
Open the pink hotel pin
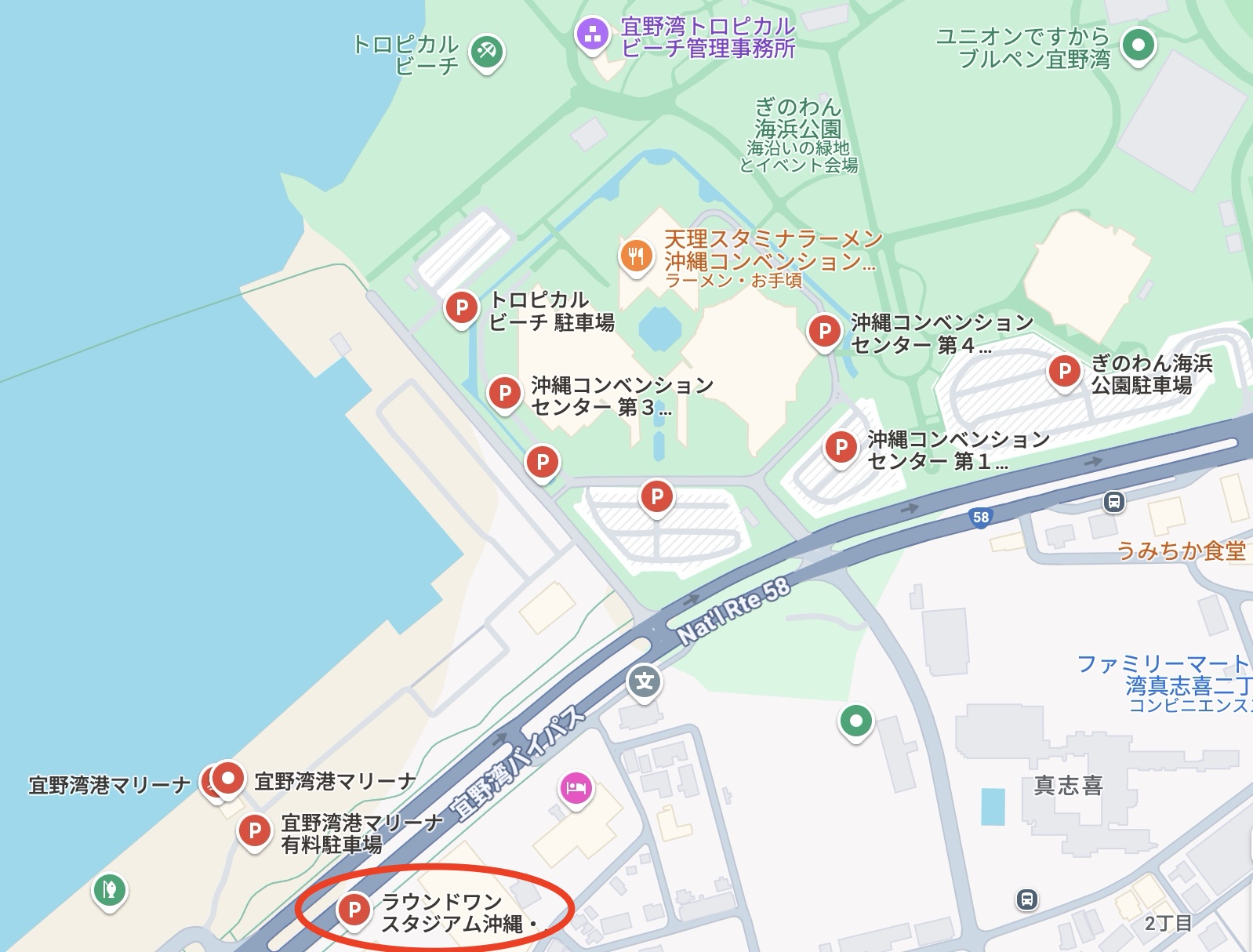tap(576, 787)
